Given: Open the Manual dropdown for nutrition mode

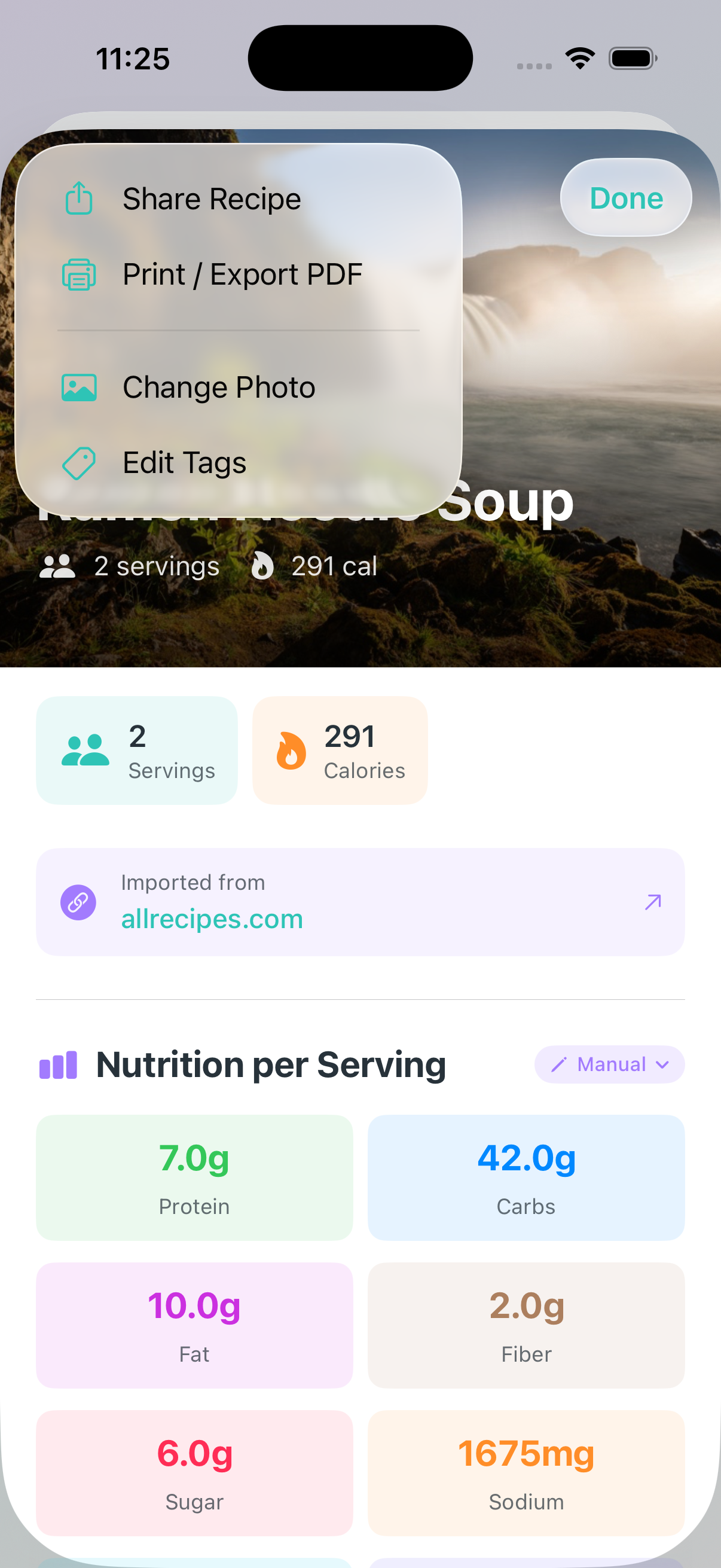Looking at the screenshot, I should [x=609, y=1064].
